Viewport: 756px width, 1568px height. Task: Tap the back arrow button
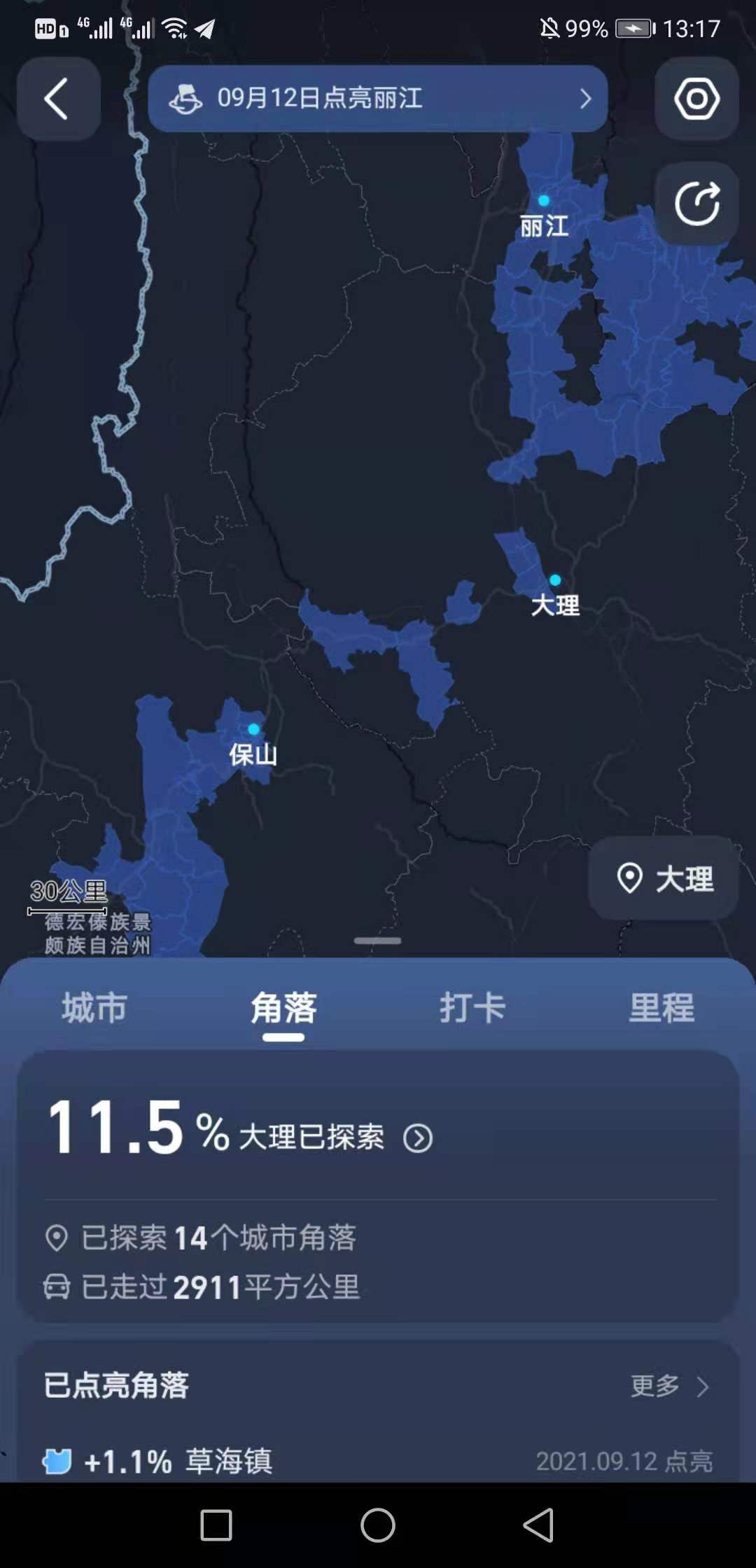coord(58,99)
